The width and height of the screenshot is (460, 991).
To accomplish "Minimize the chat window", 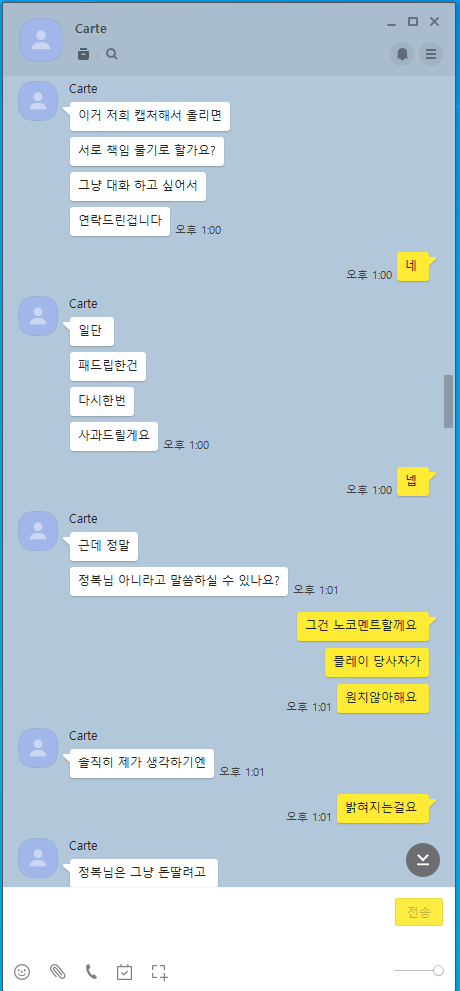I will 392,23.
